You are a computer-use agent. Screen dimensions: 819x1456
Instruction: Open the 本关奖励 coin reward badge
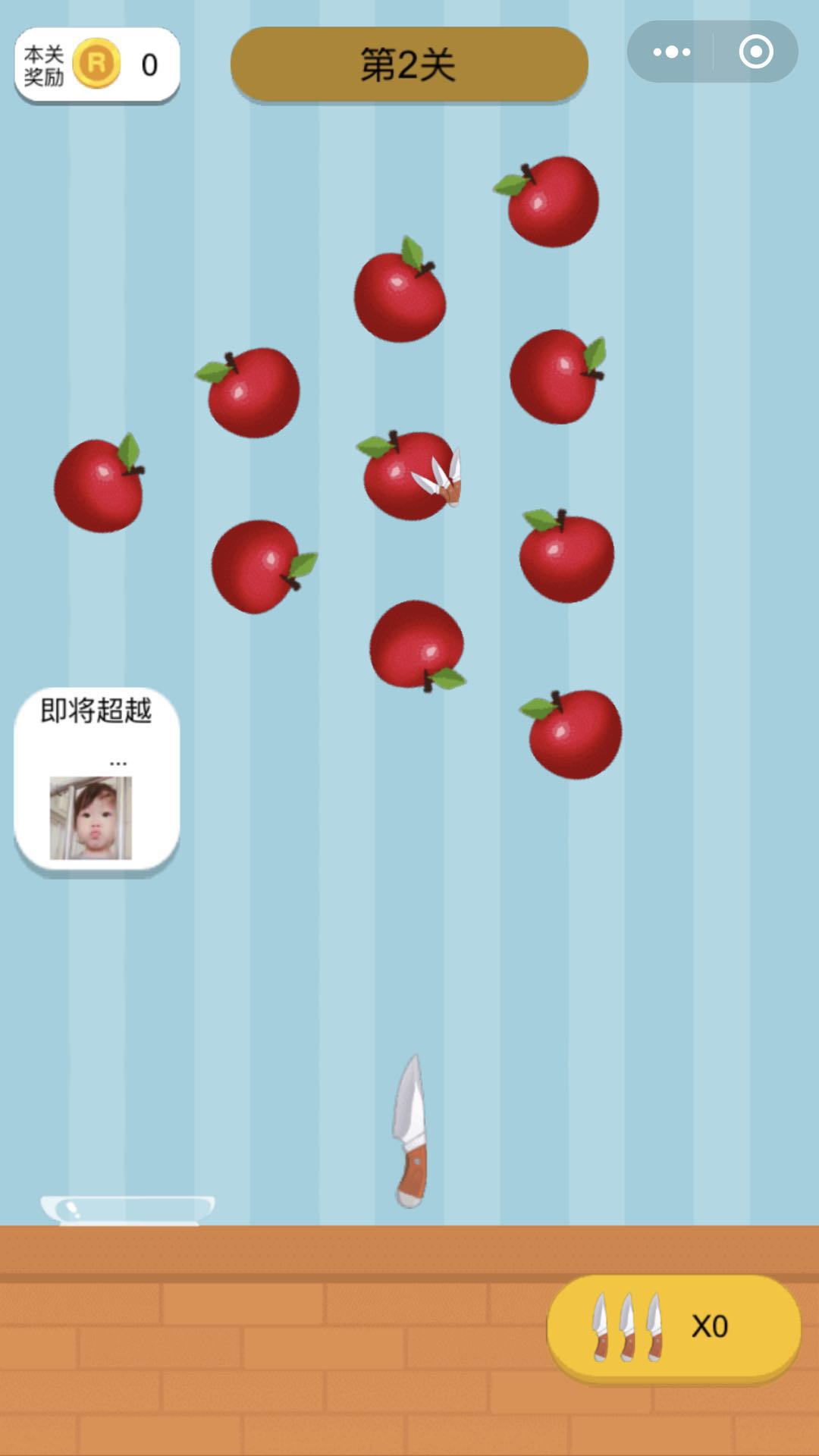point(97,64)
